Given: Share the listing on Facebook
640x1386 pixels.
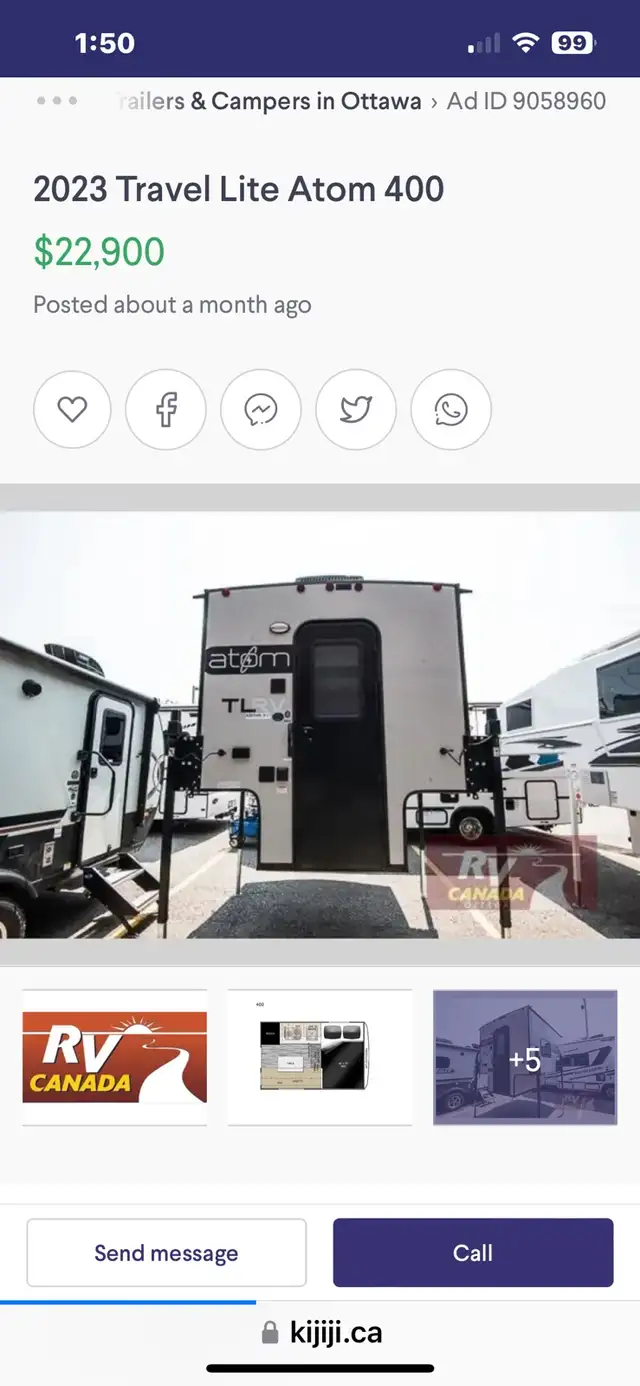Looking at the screenshot, I should pyautogui.click(x=166, y=409).
